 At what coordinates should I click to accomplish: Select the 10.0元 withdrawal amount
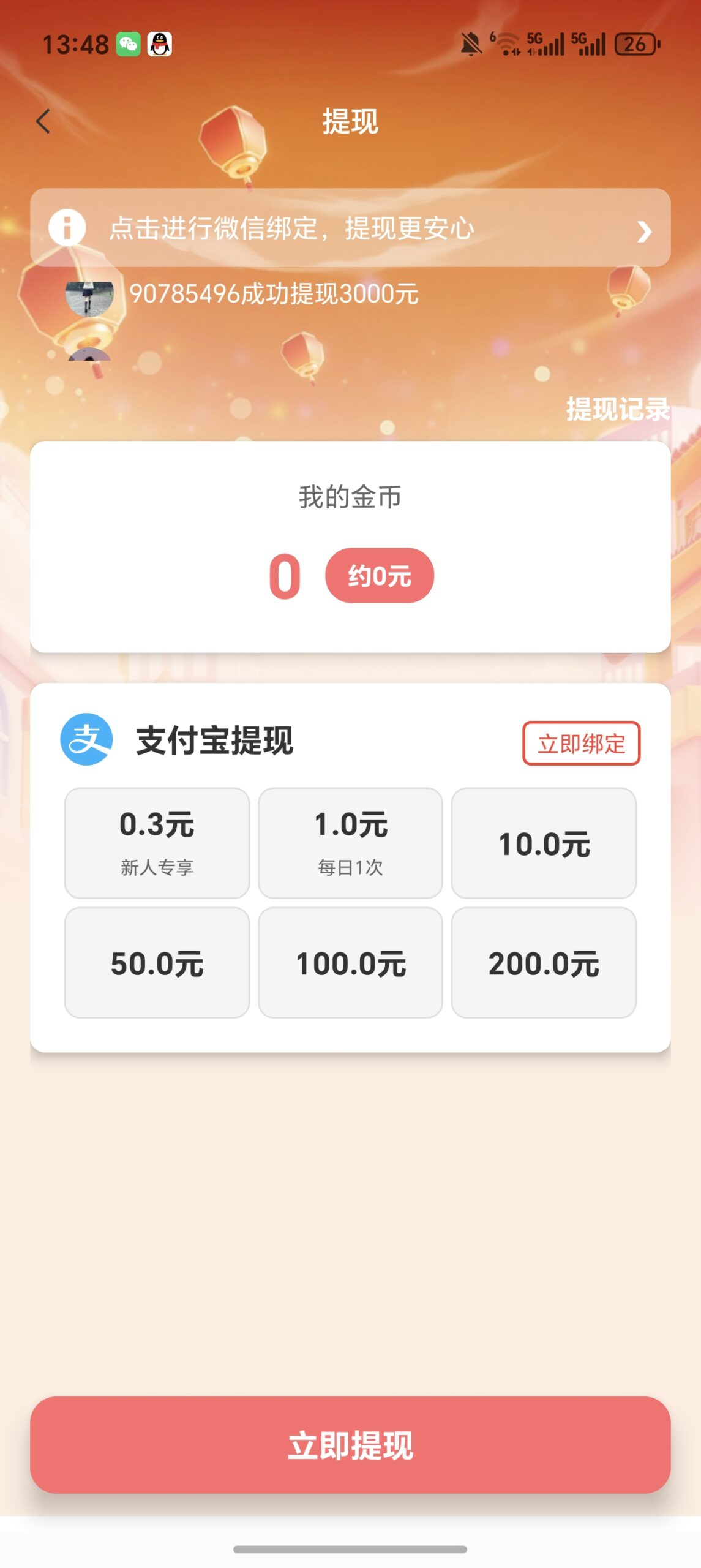(544, 844)
